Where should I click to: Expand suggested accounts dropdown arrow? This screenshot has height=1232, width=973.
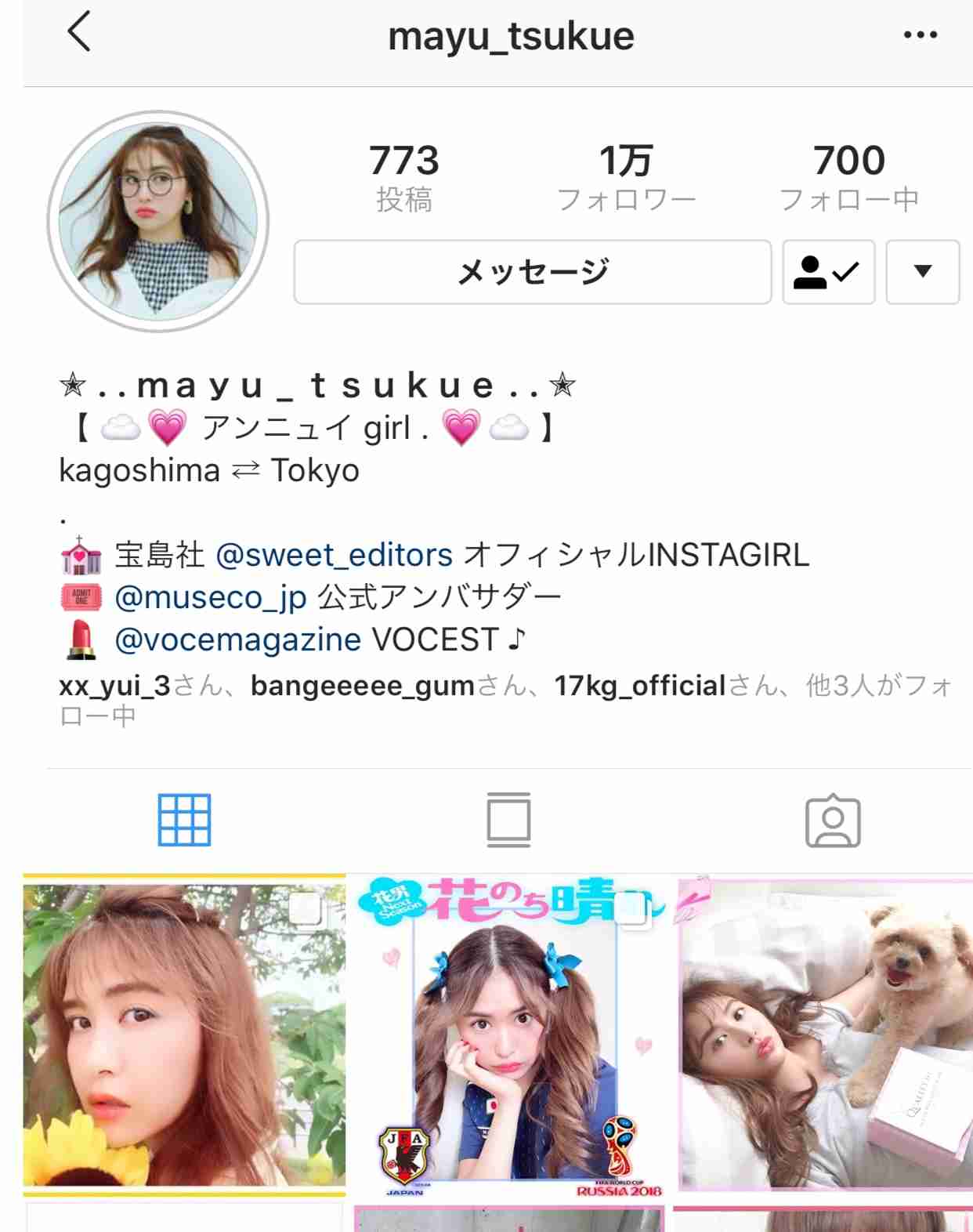pos(922,272)
